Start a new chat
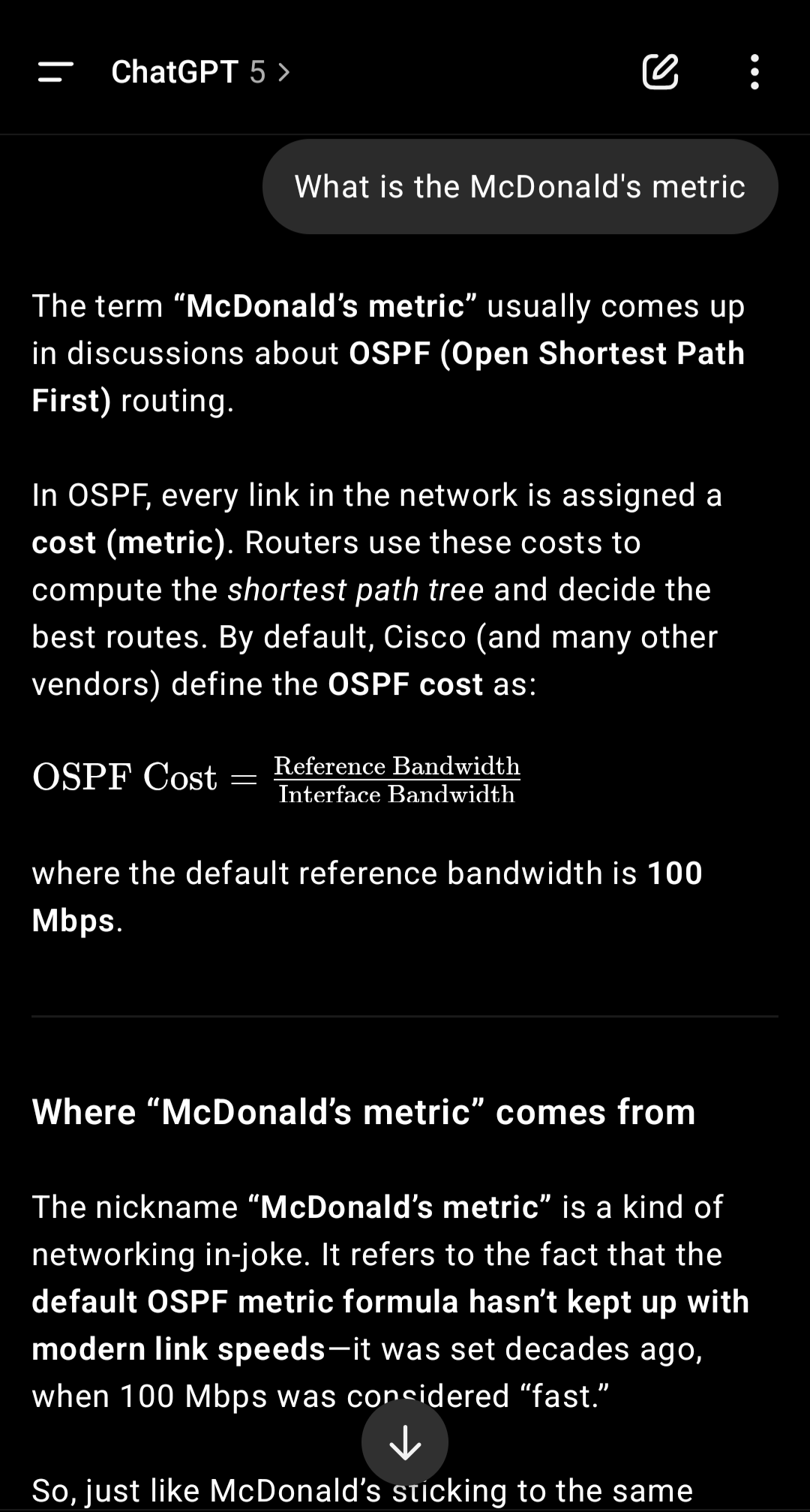The height and width of the screenshot is (1512, 810). 660,72
